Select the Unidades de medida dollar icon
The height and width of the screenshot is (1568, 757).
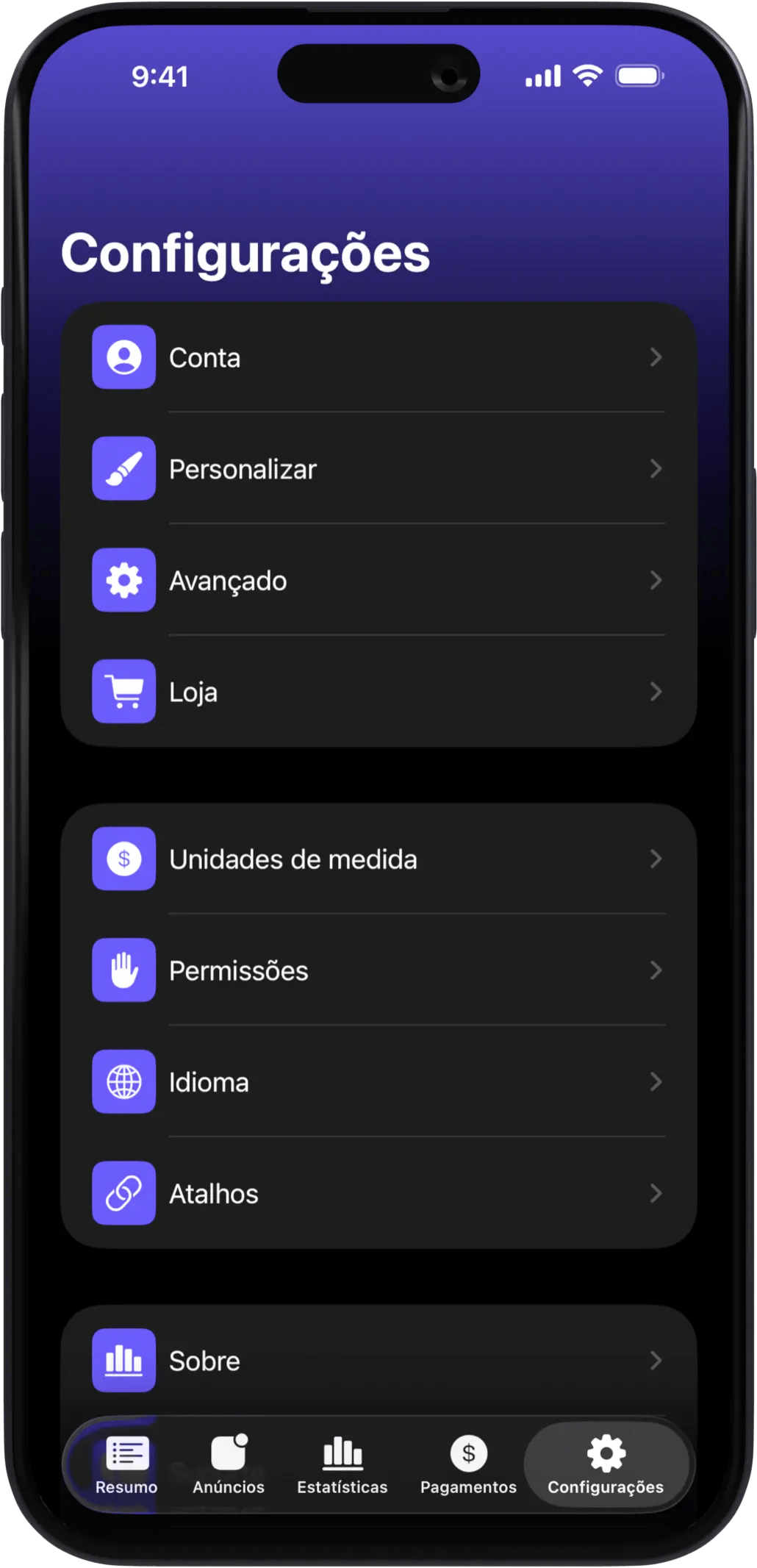[123, 859]
